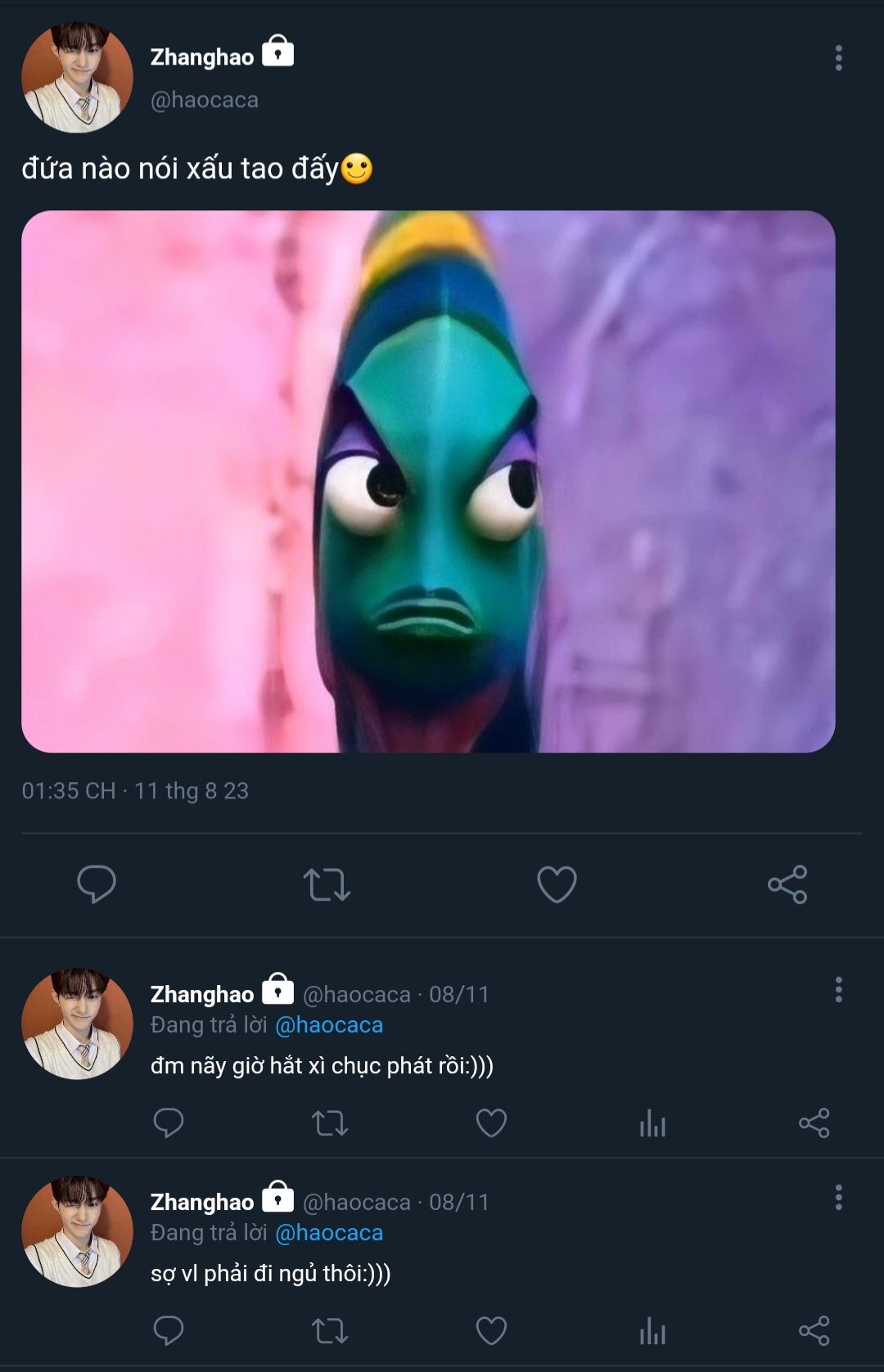
Task: Like the 'sợ vl phải đi ngủ' reply
Action: pos(491,1331)
